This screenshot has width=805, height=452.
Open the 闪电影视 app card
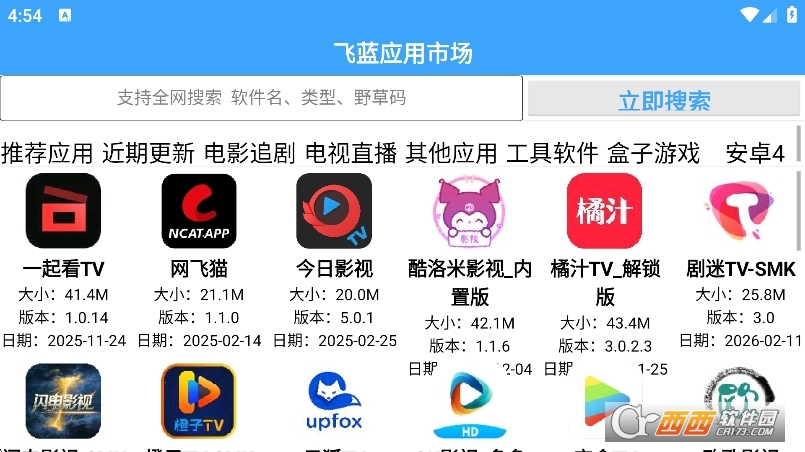pyautogui.click(x=63, y=402)
